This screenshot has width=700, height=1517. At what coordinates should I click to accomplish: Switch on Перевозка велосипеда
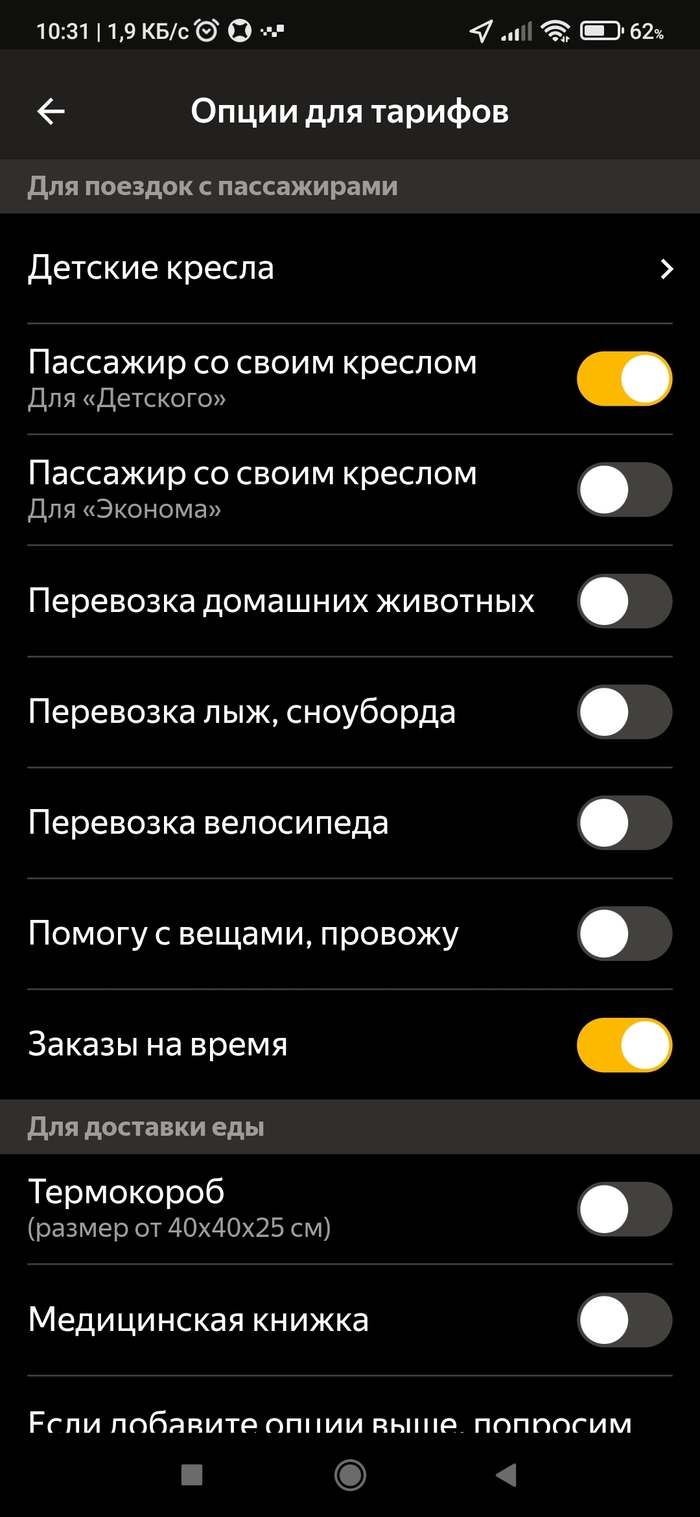click(624, 823)
